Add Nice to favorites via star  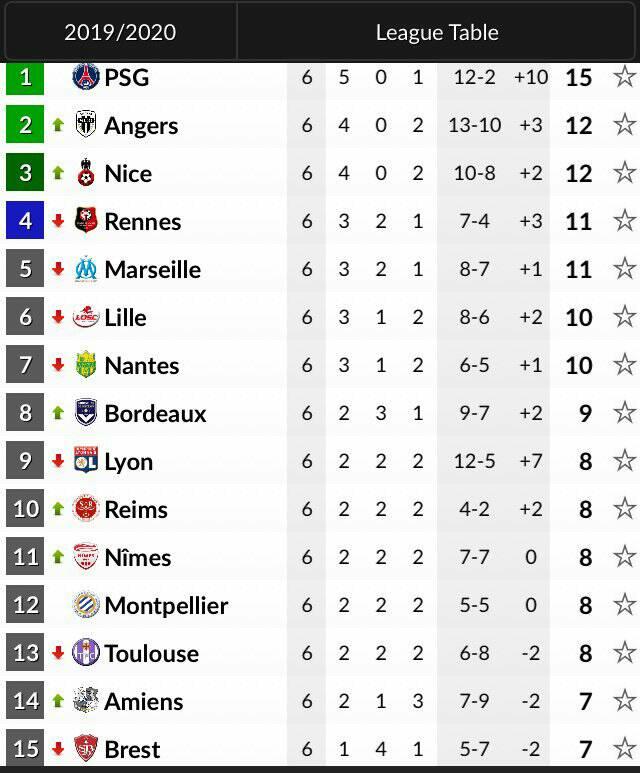[624, 173]
